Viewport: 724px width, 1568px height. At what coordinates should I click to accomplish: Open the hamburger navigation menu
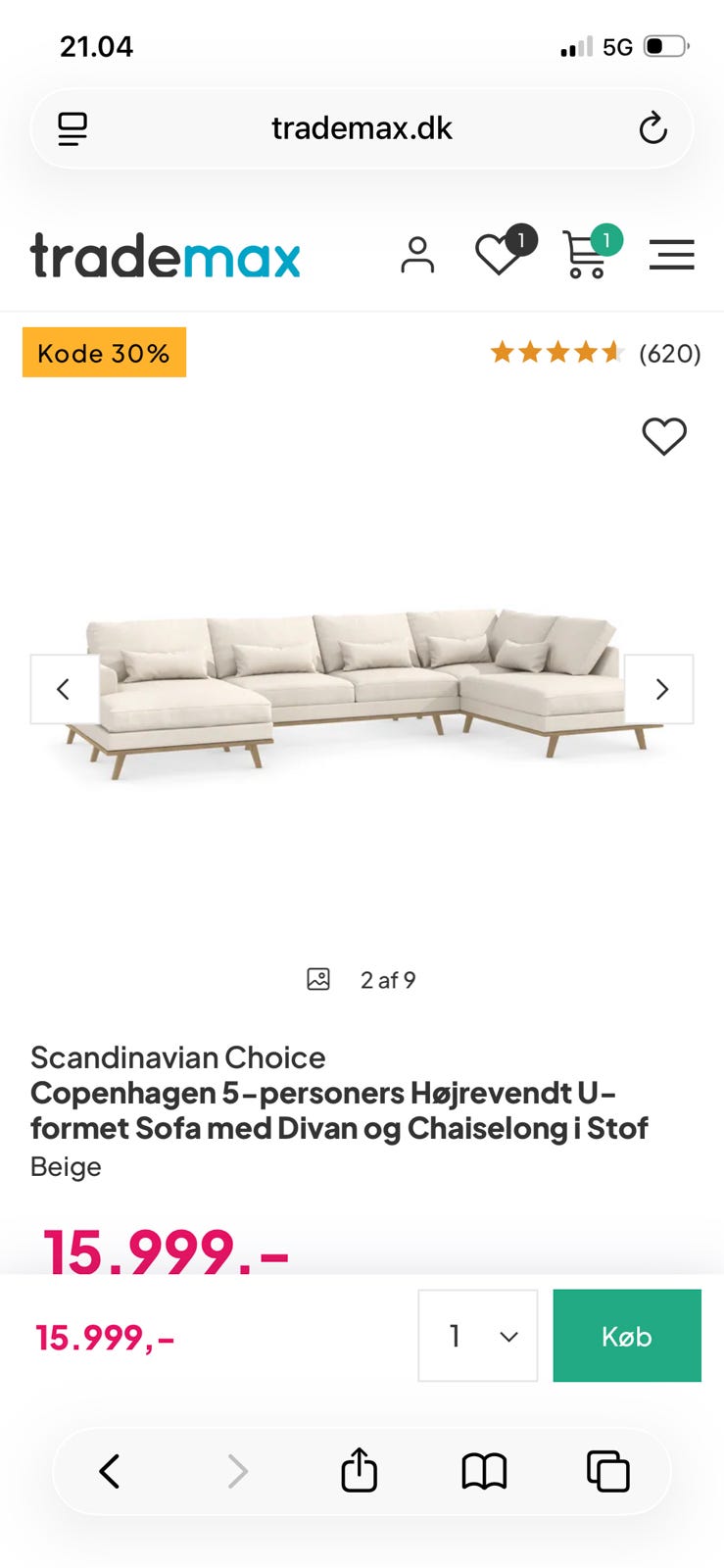(x=672, y=257)
